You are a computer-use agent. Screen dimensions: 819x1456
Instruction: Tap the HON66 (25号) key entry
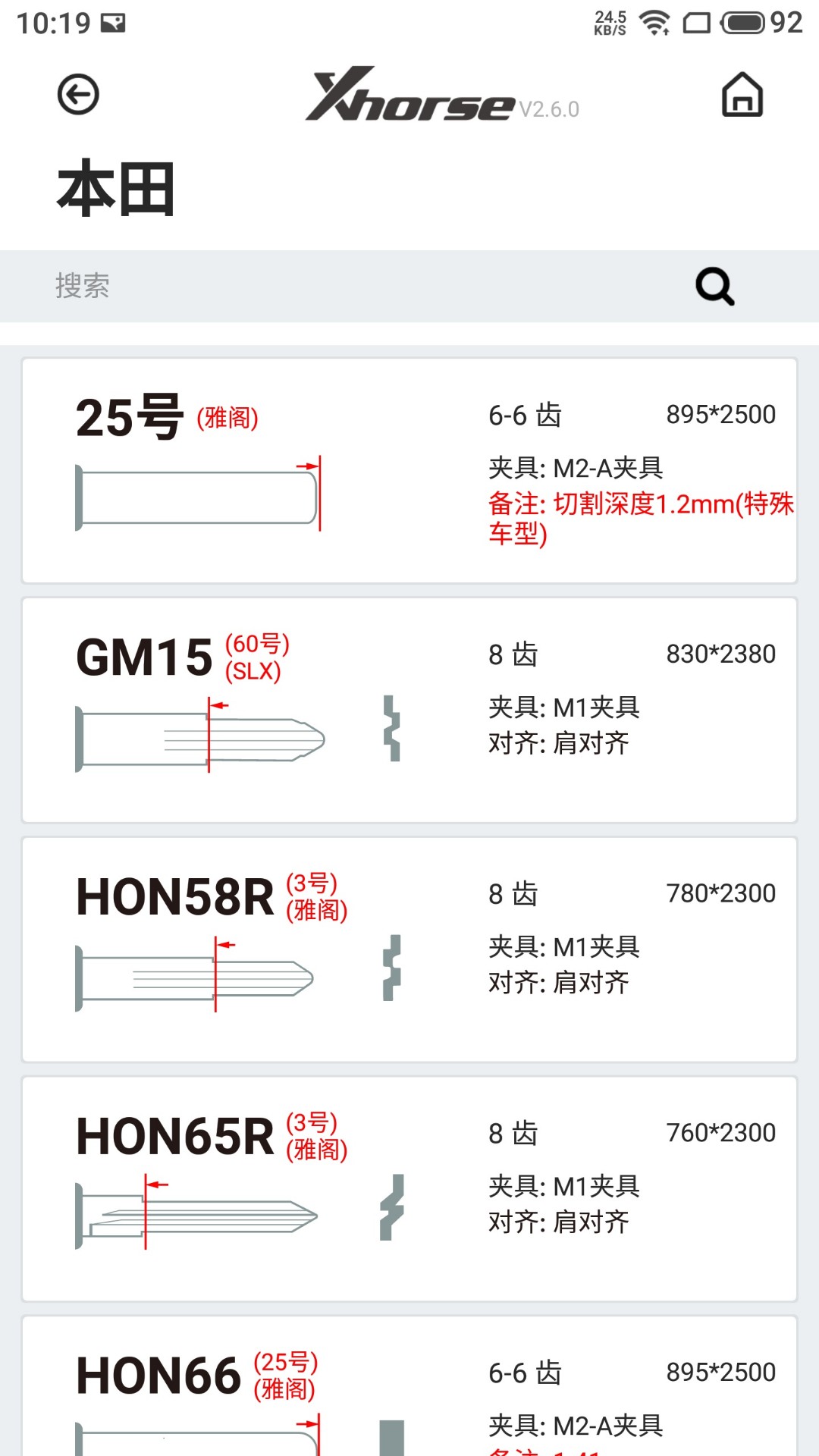[409, 1395]
